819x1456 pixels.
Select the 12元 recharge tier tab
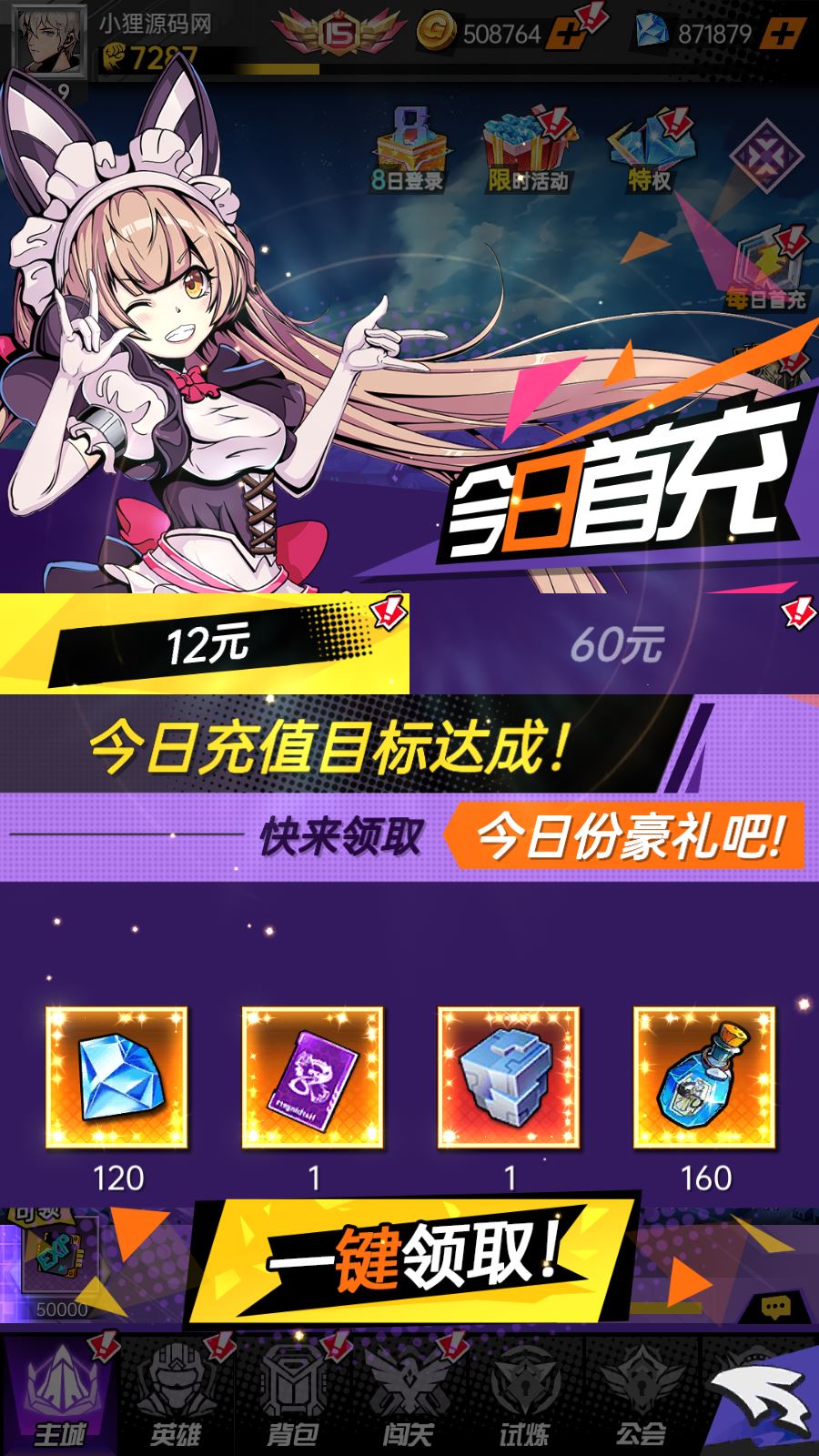pyautogui.click(x=205, y=643)
